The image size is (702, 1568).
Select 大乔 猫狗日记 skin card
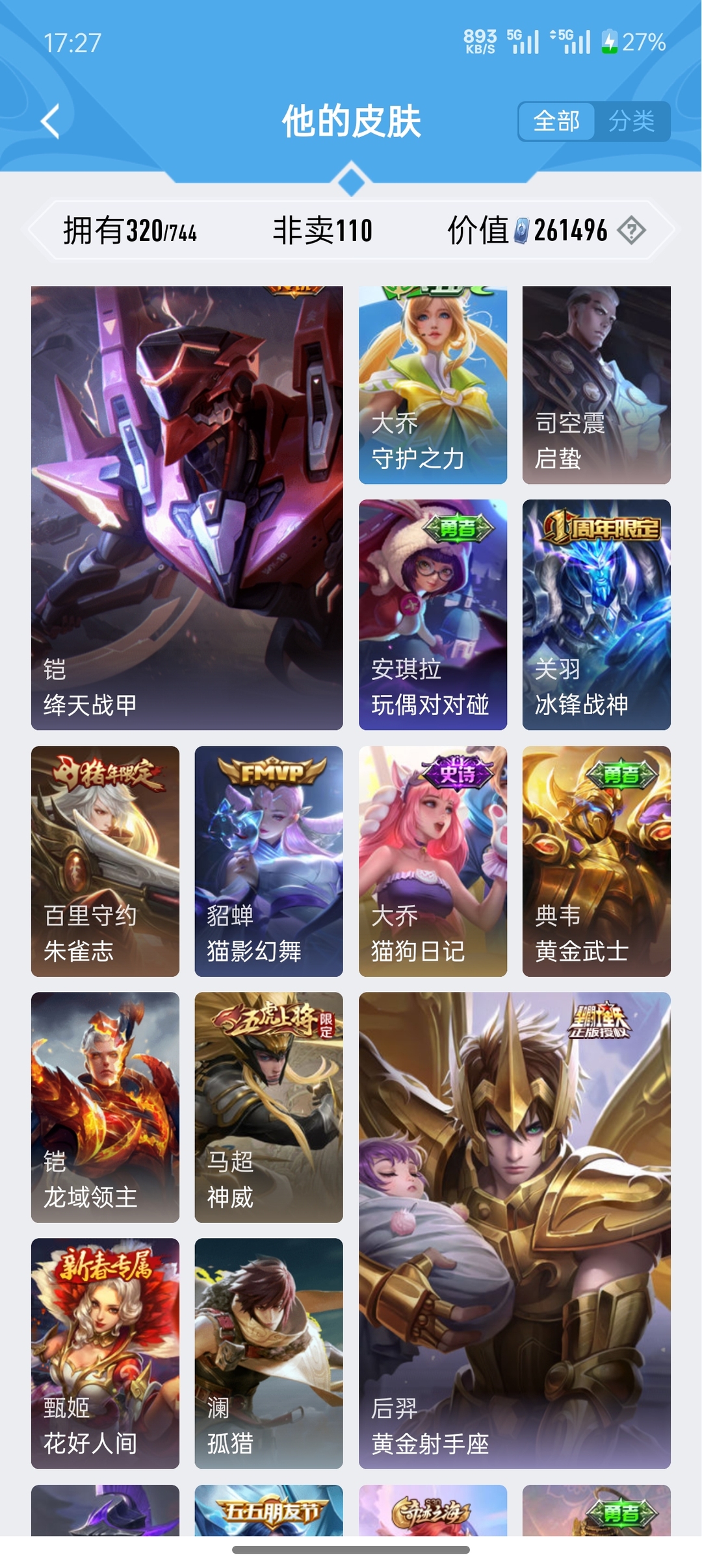[432, 861]
